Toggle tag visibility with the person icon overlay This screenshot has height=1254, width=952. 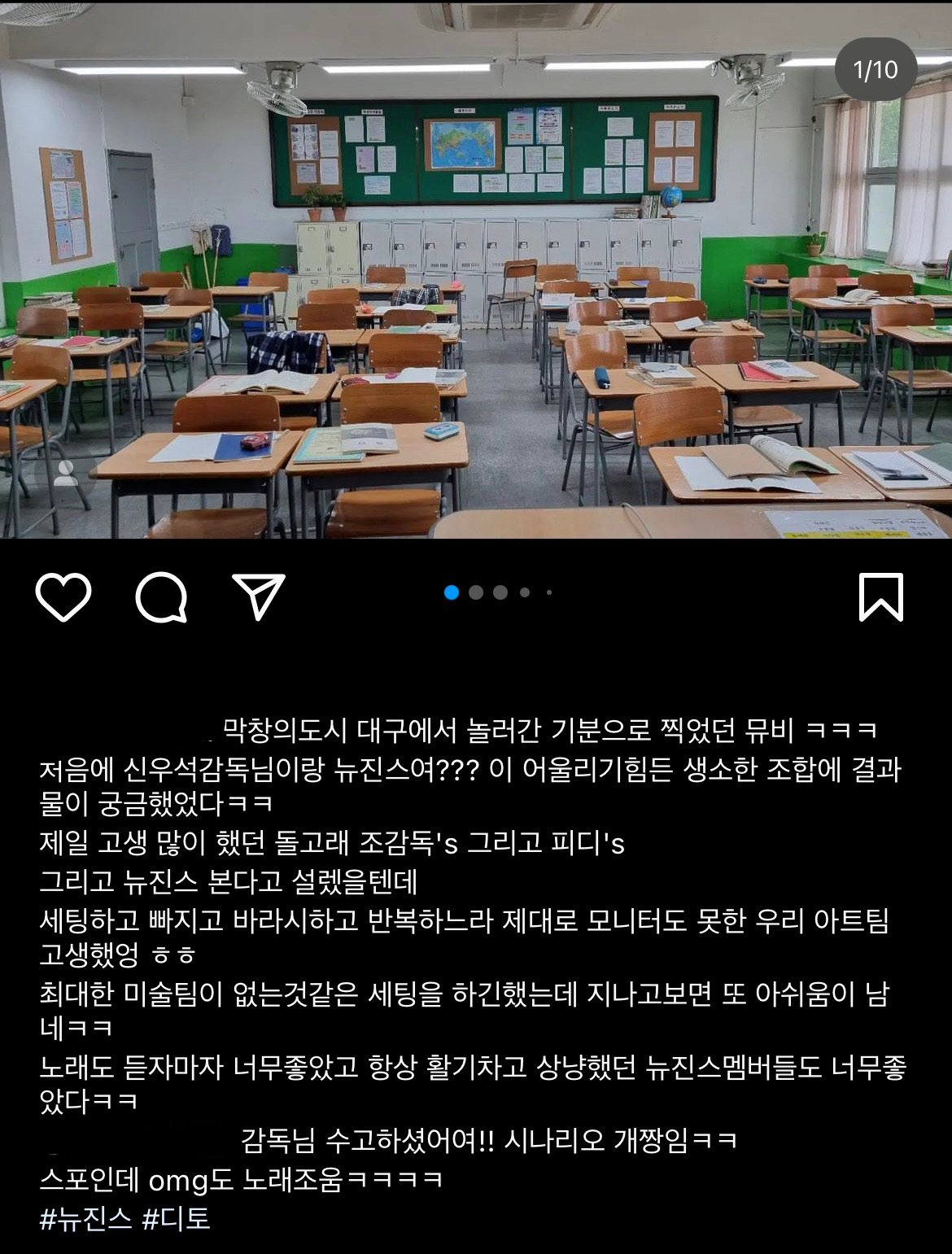pyautogui.click(x=67, y=474)
